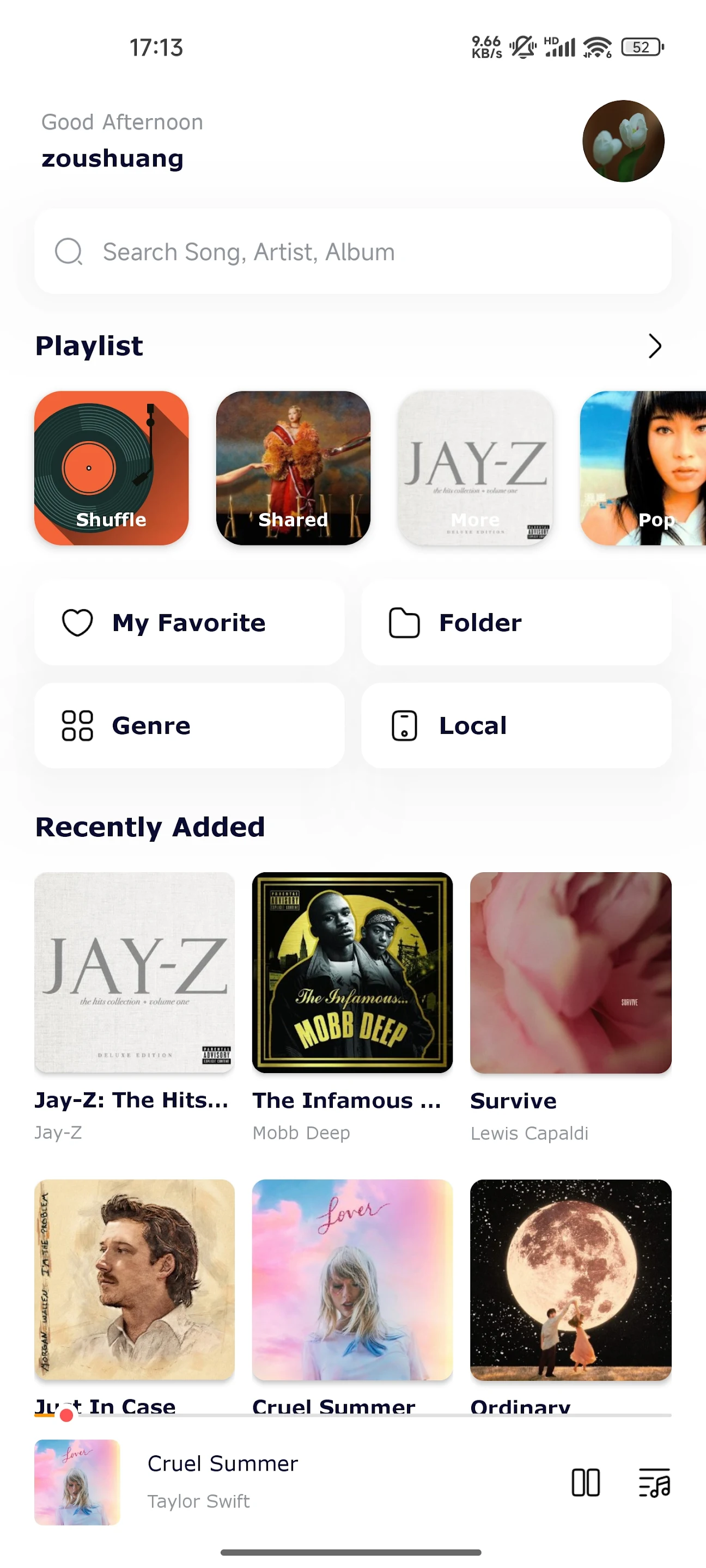Image resolution: width=706 pixels, height=1568 pixels.
Task: Open the Shared playlist
Action: [293, 468]
